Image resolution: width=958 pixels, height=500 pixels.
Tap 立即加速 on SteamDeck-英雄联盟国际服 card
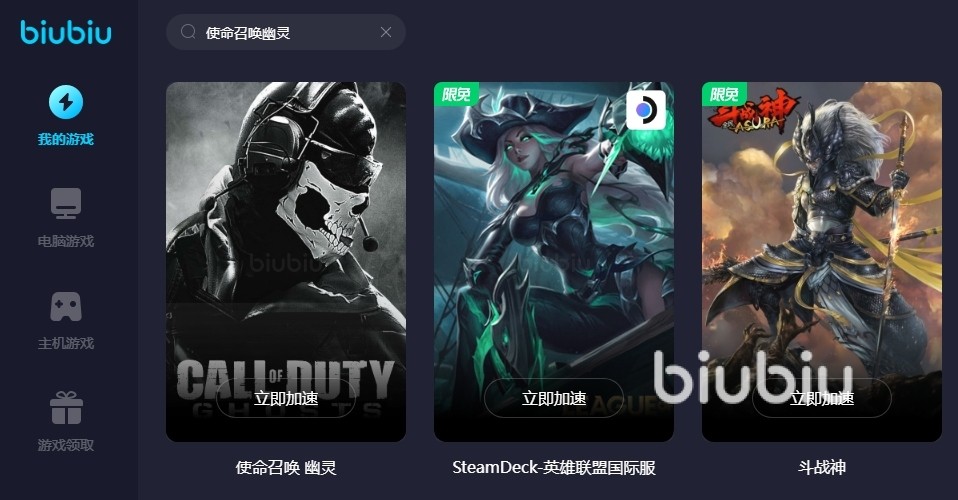click(x=553, y=398)
